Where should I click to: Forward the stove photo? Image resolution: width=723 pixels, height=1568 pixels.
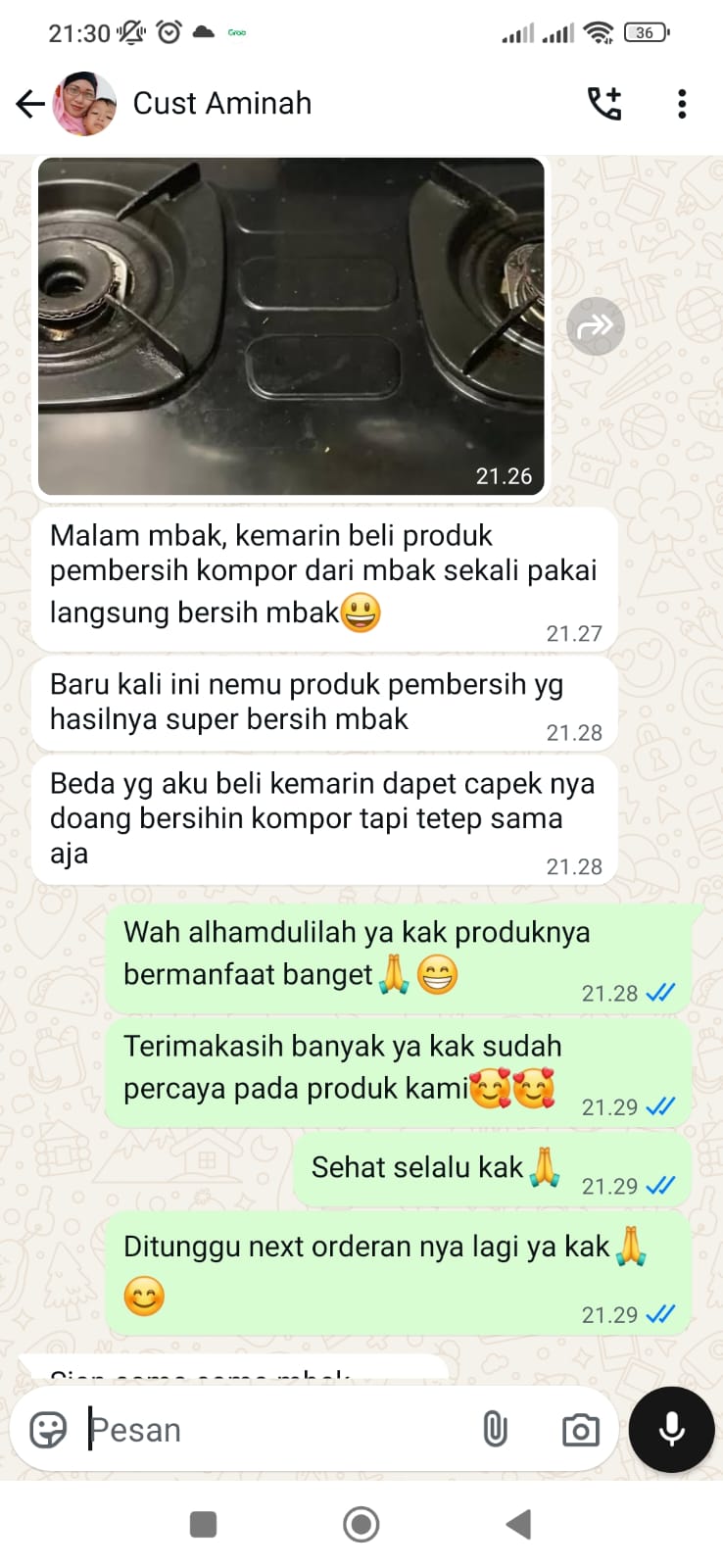tap(596, 326)
